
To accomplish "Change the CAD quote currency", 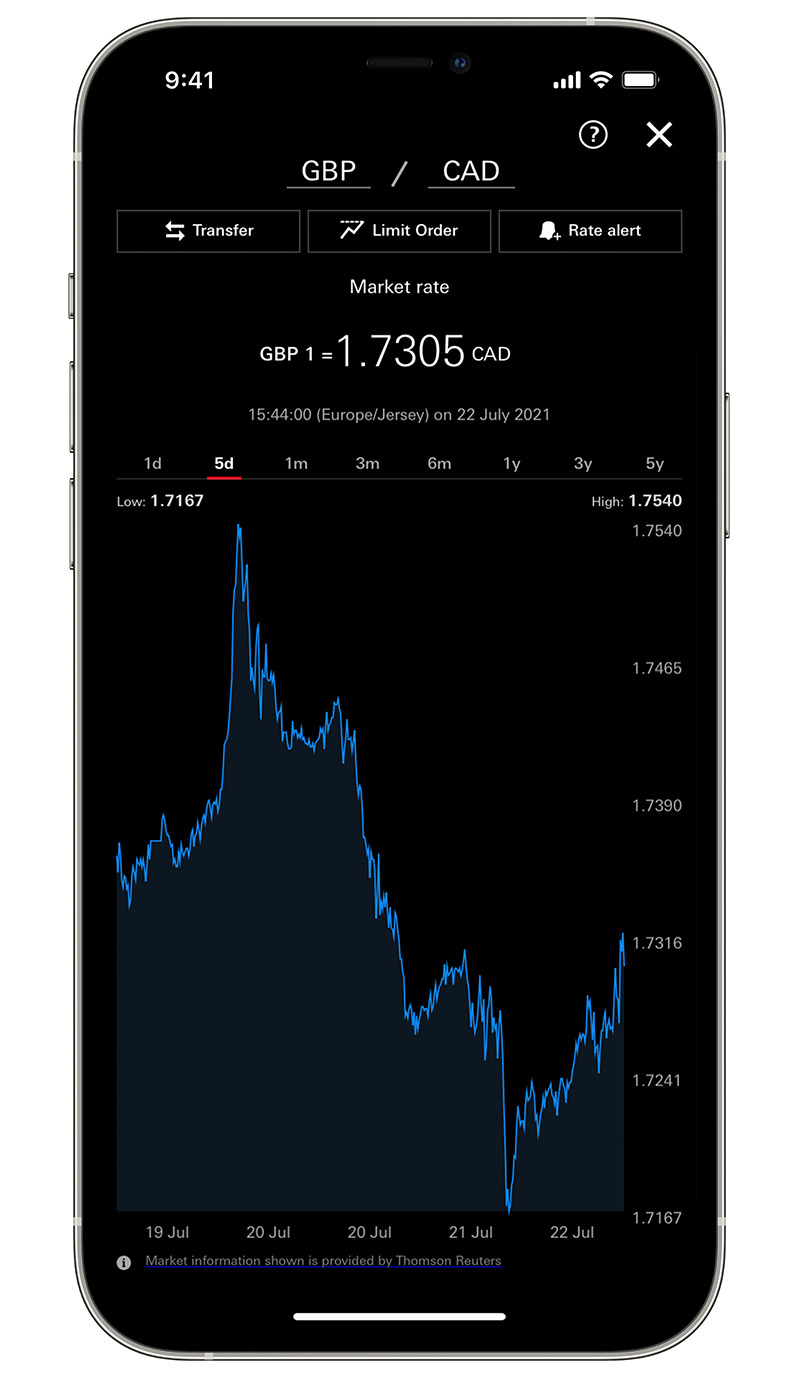I will tap(471, 171).
